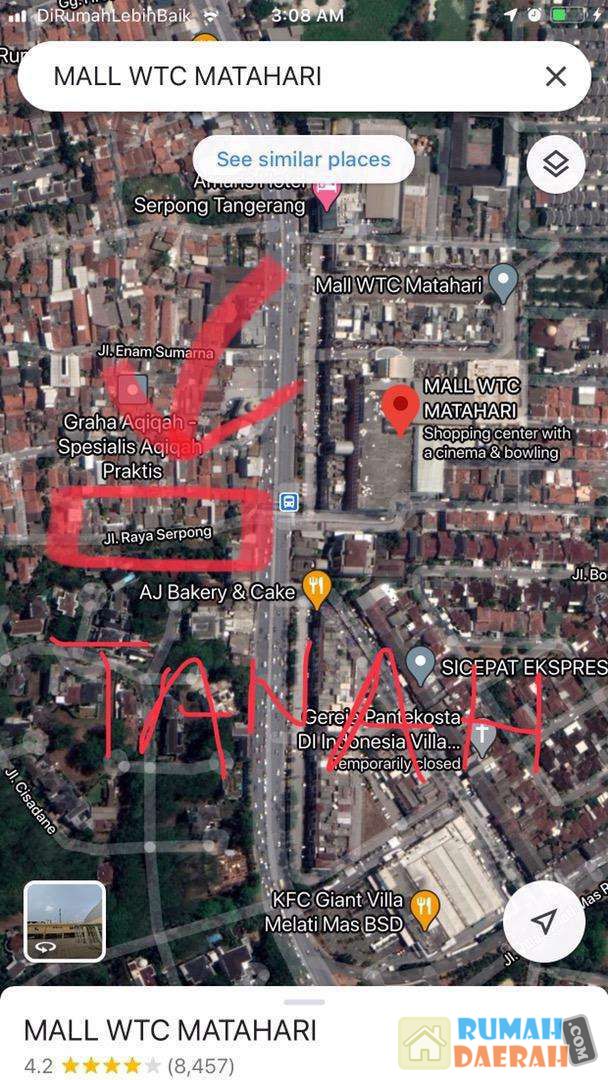The width and height of the screenshot is (608, 1080).
Task: Select the Graha Aqiqah map pin
Action: pos(133,388)
